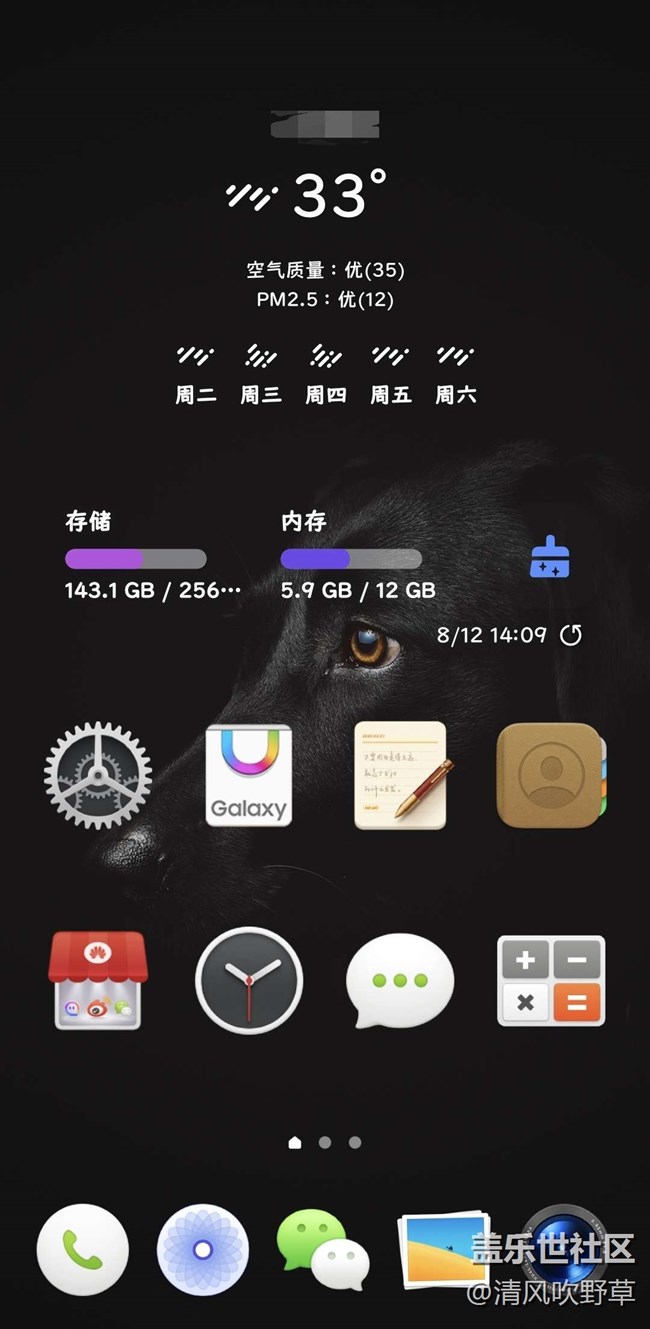The image size is (650, 1329).
Task: Launch the Galaxy Store app
Action: pos(248,775)
